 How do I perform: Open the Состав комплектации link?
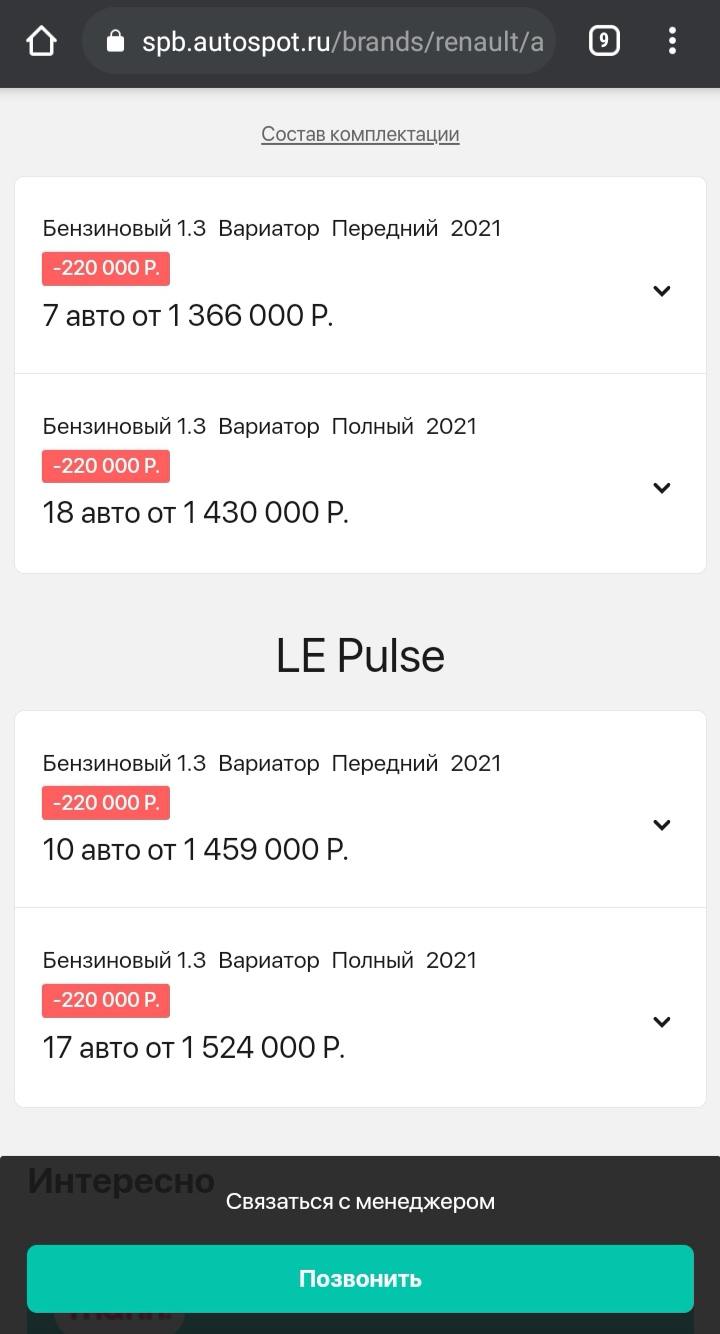pos(360,134)
